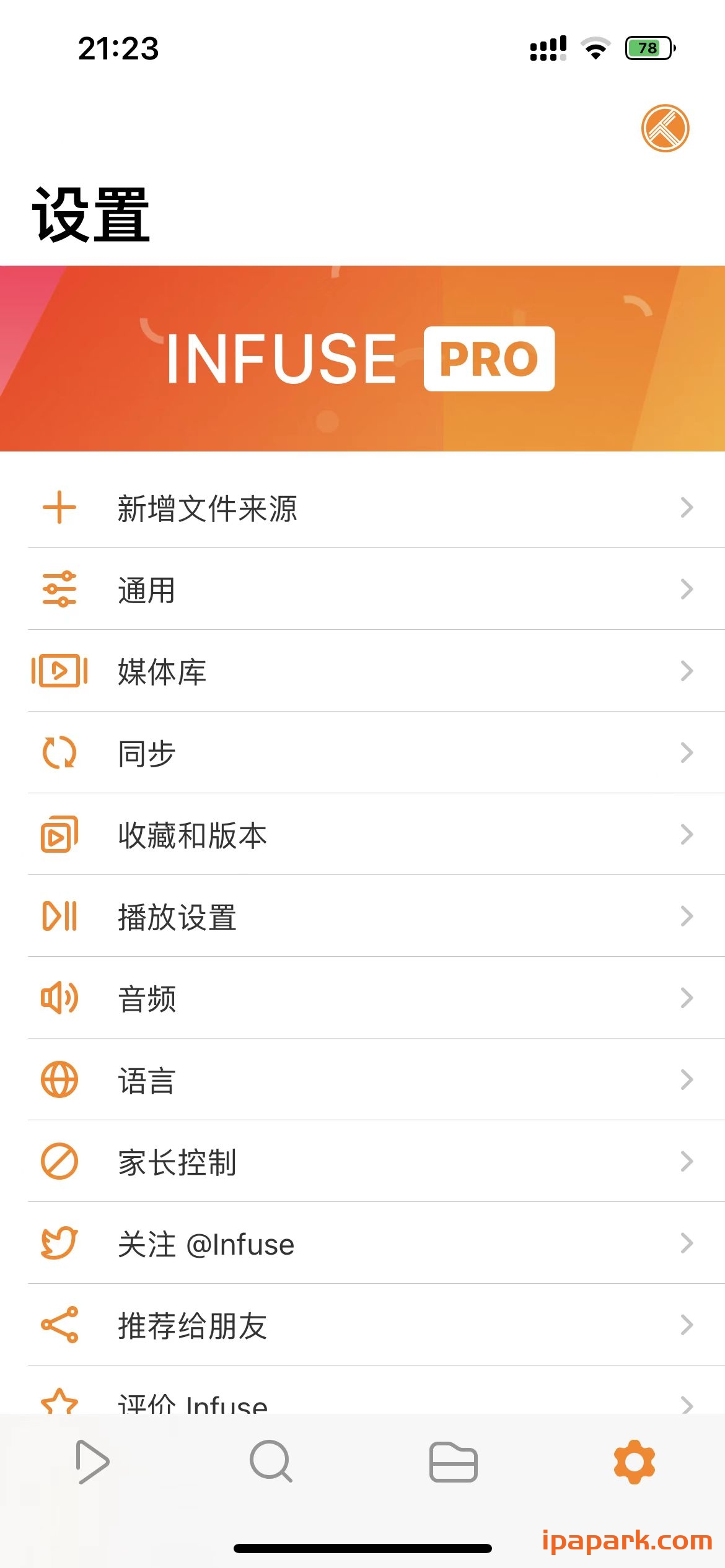Screen dimensions: 725x1568
Task: Tap the Audio speaker icon
Action: (59, 998)
